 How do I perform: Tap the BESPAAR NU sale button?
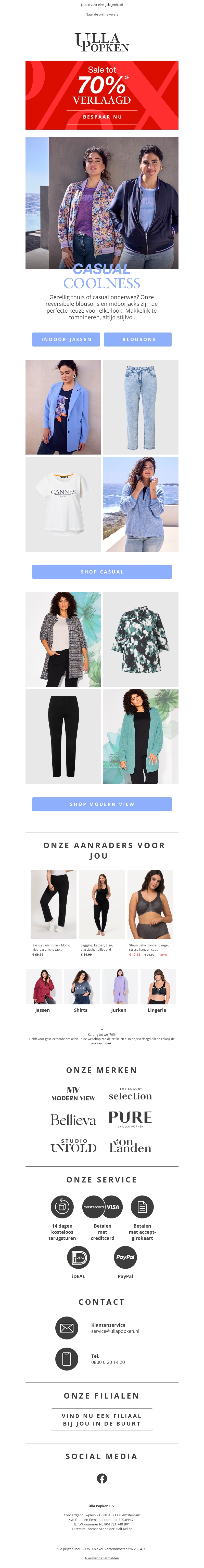(102, 117)
